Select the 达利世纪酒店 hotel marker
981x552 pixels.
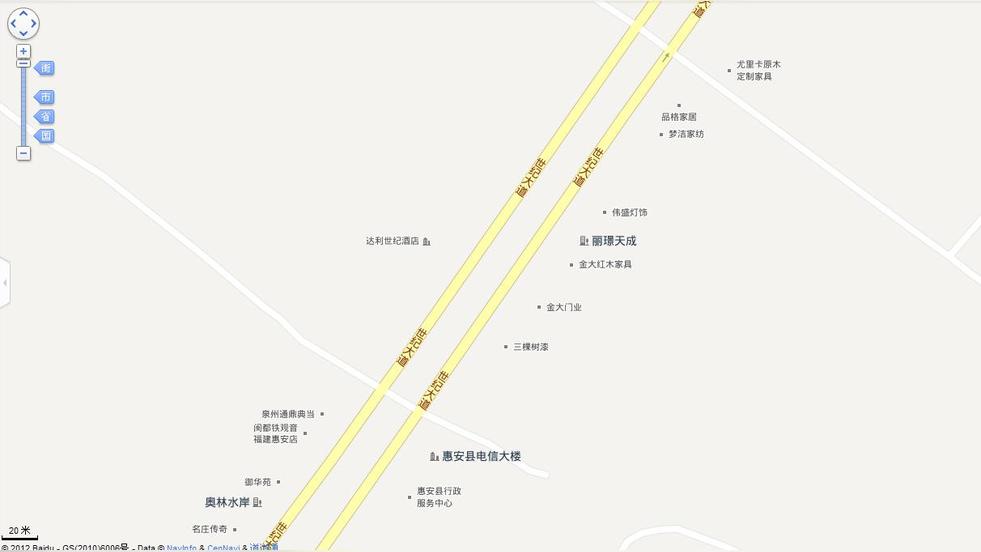point(427,241)
